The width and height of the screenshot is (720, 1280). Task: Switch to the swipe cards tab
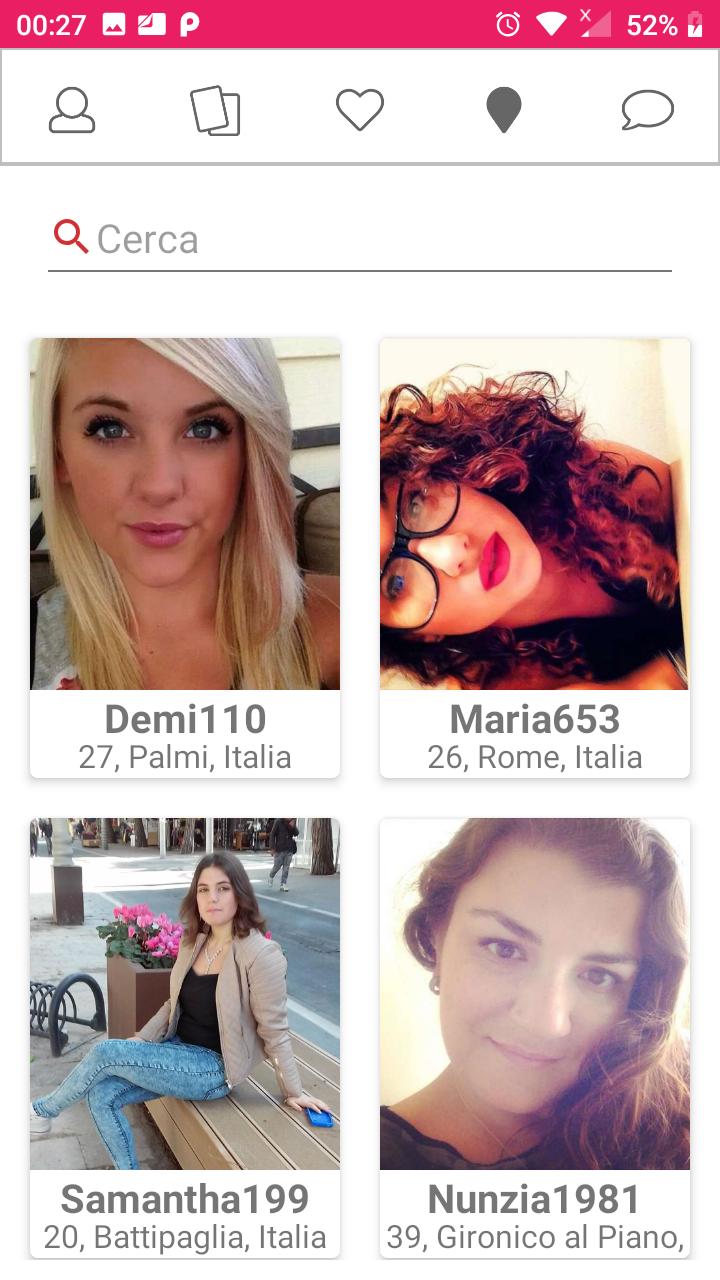click(x=215, y=109)
